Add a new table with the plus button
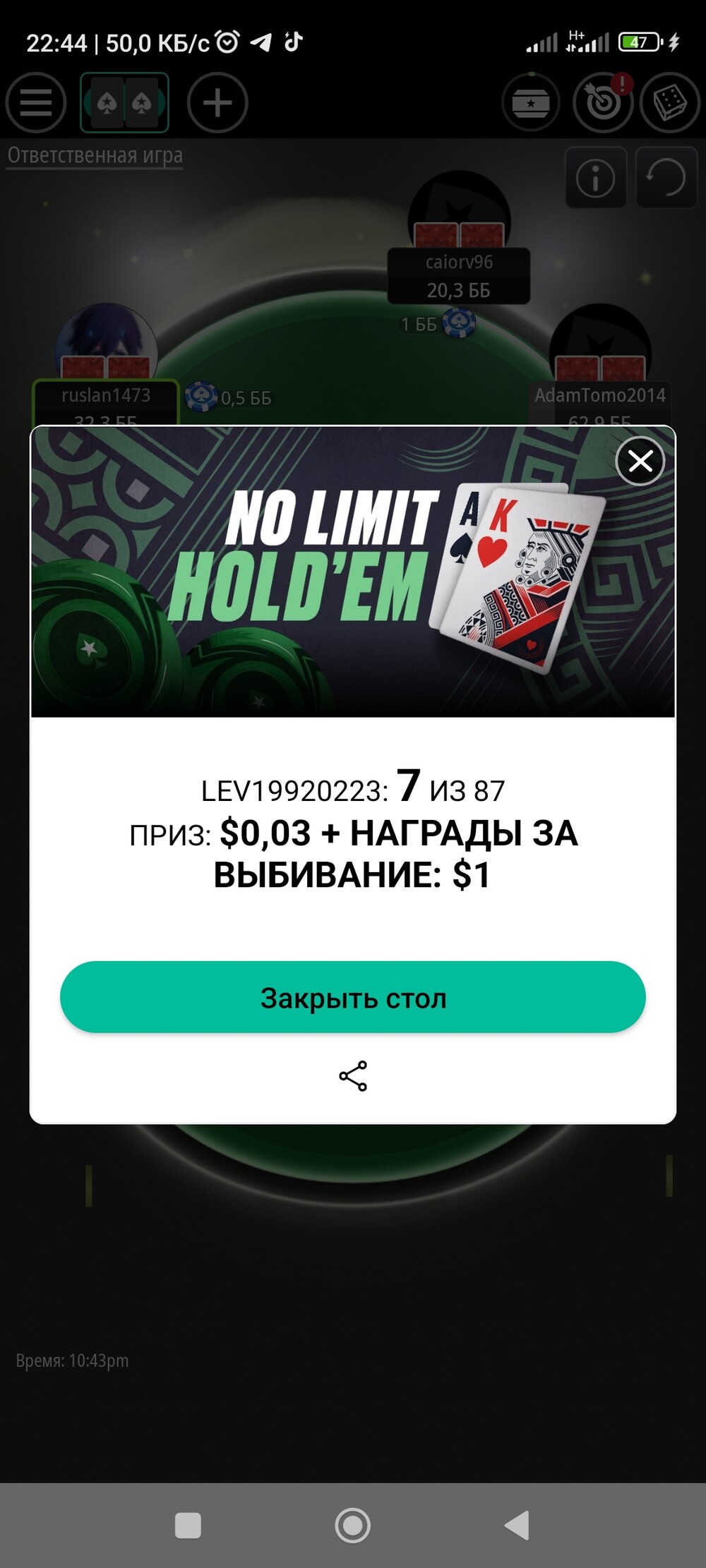This screenshot has width=706, height=1568. (217, 103)
